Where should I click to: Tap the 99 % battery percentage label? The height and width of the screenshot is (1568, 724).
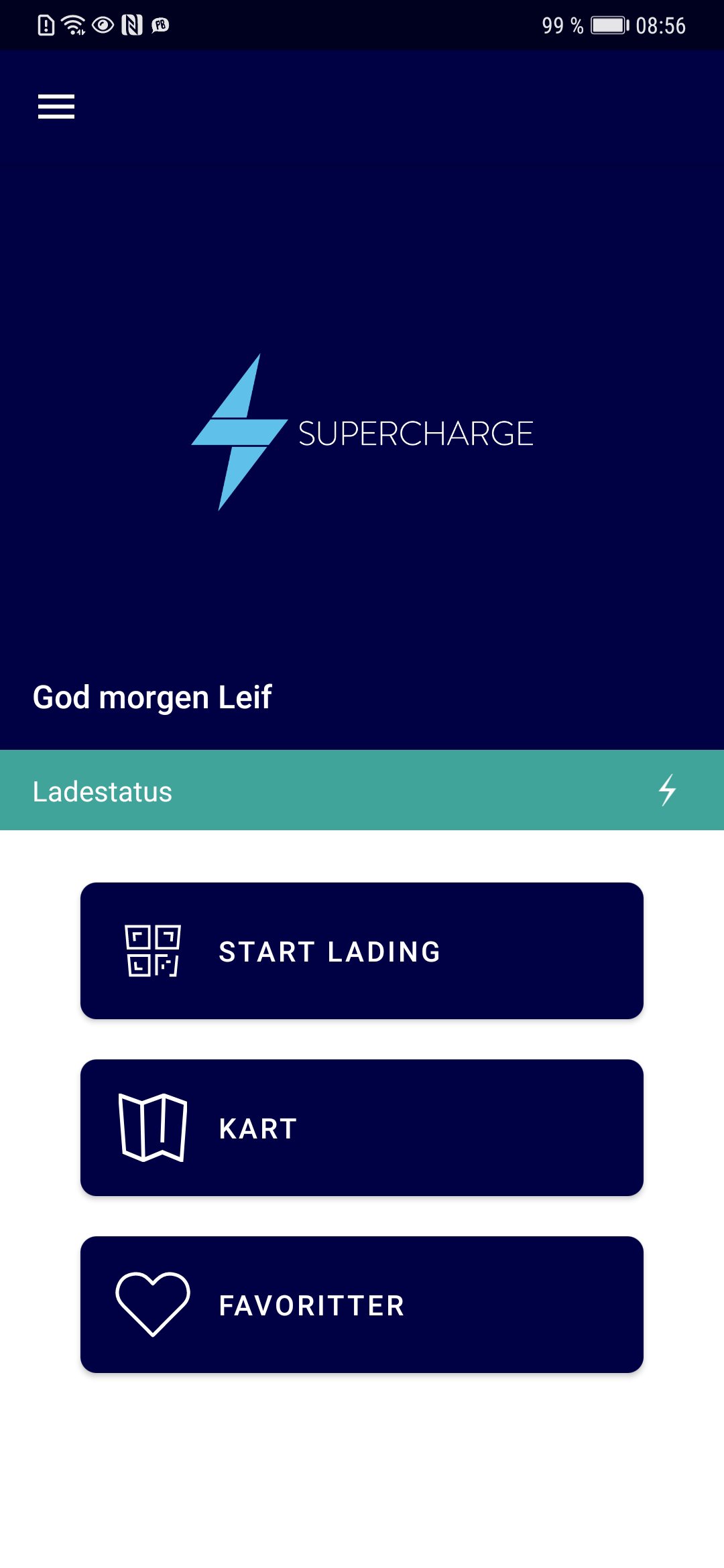(562, 25)
